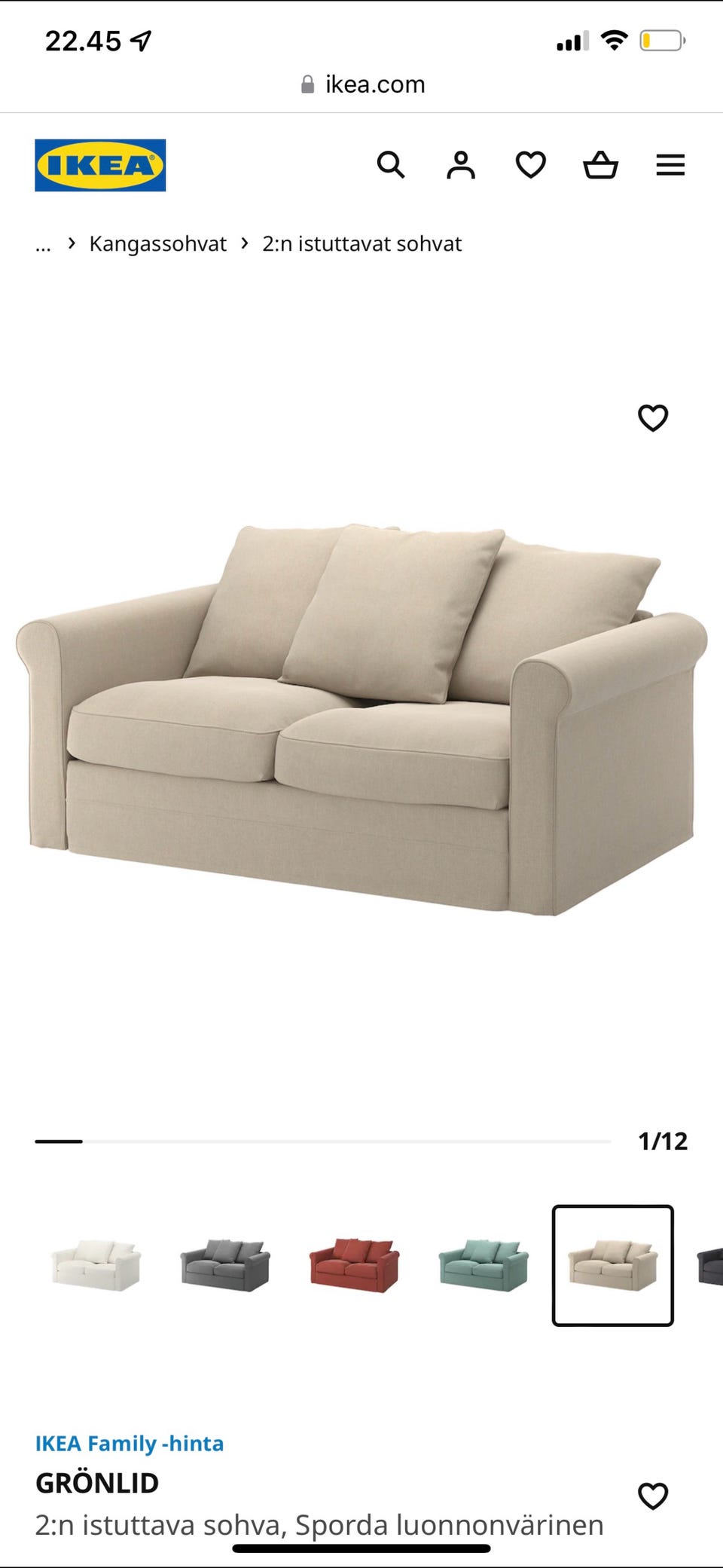Select the light green sofa color

484,1265
